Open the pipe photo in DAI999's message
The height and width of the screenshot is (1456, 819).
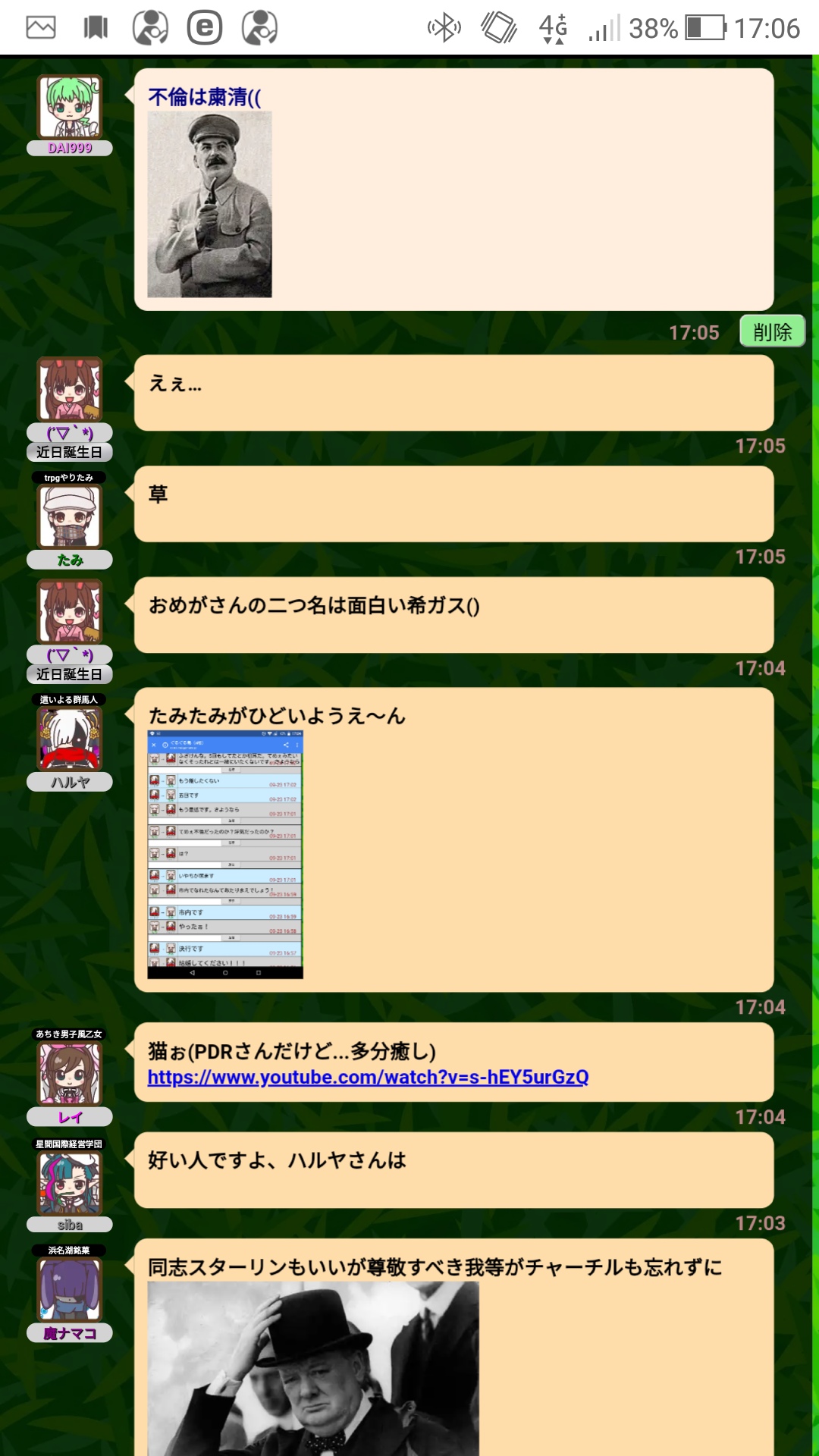(209, 205)
